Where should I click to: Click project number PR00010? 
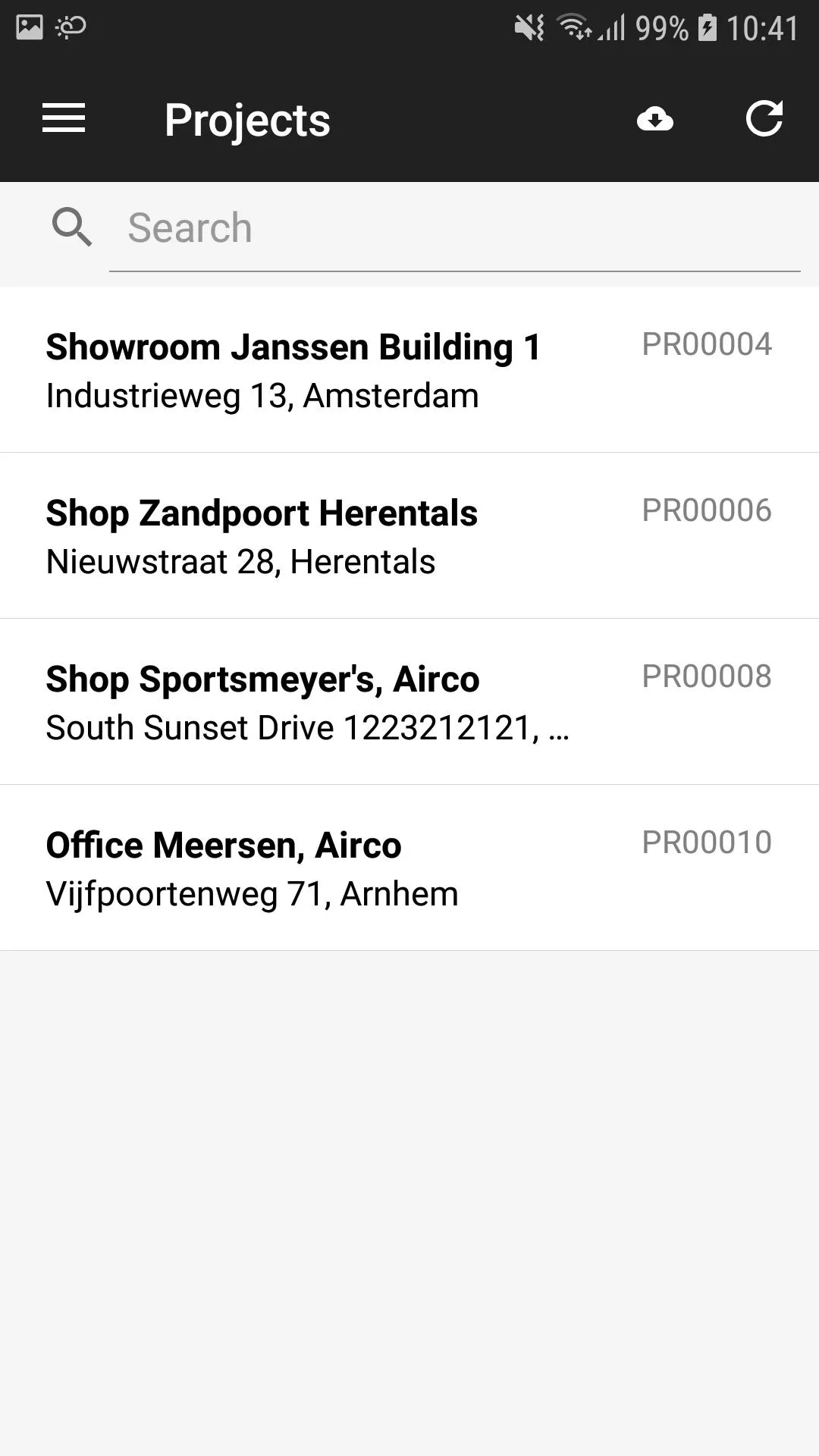[x=706, y=841]
